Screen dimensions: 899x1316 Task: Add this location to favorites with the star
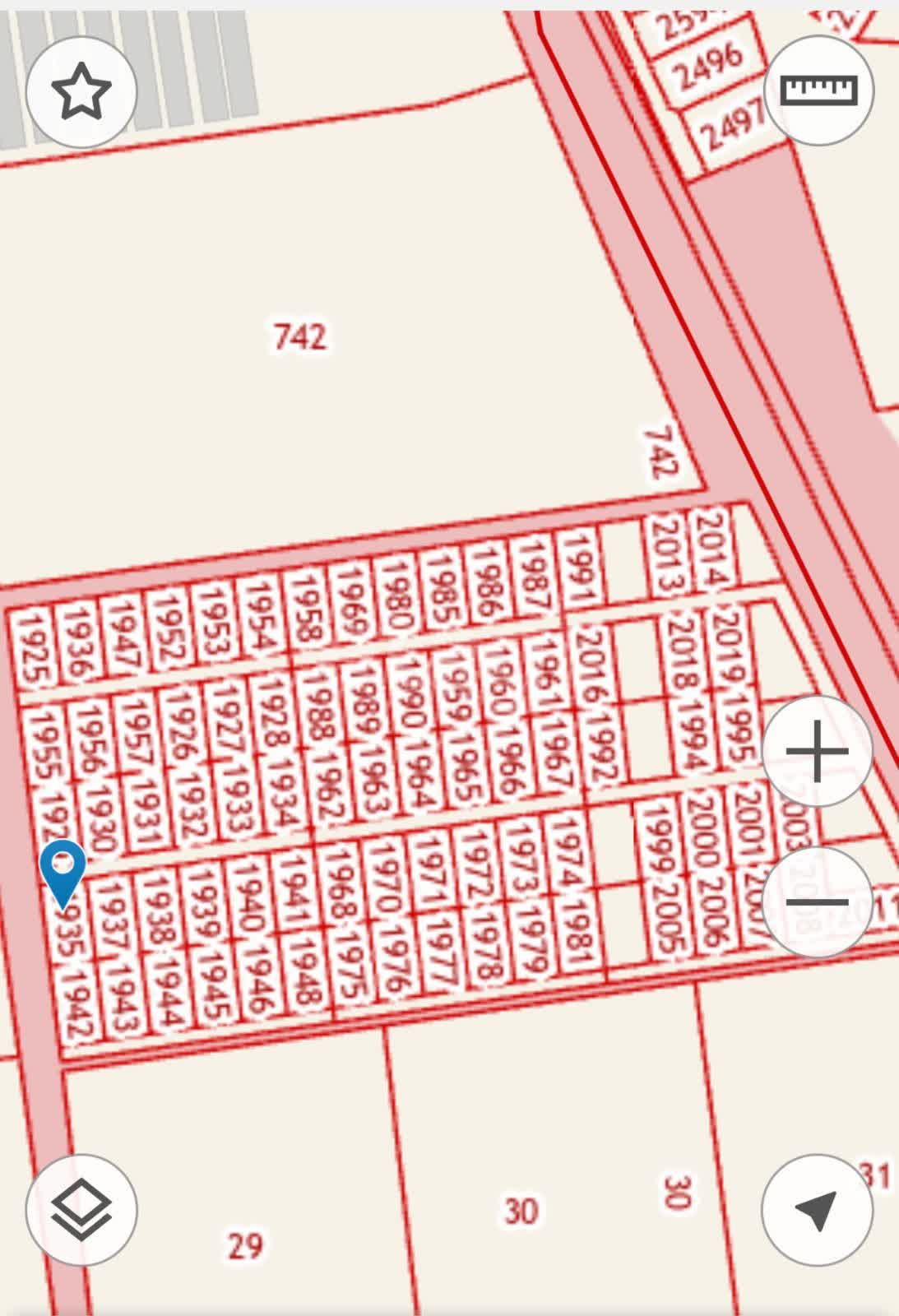coord(81,91)
